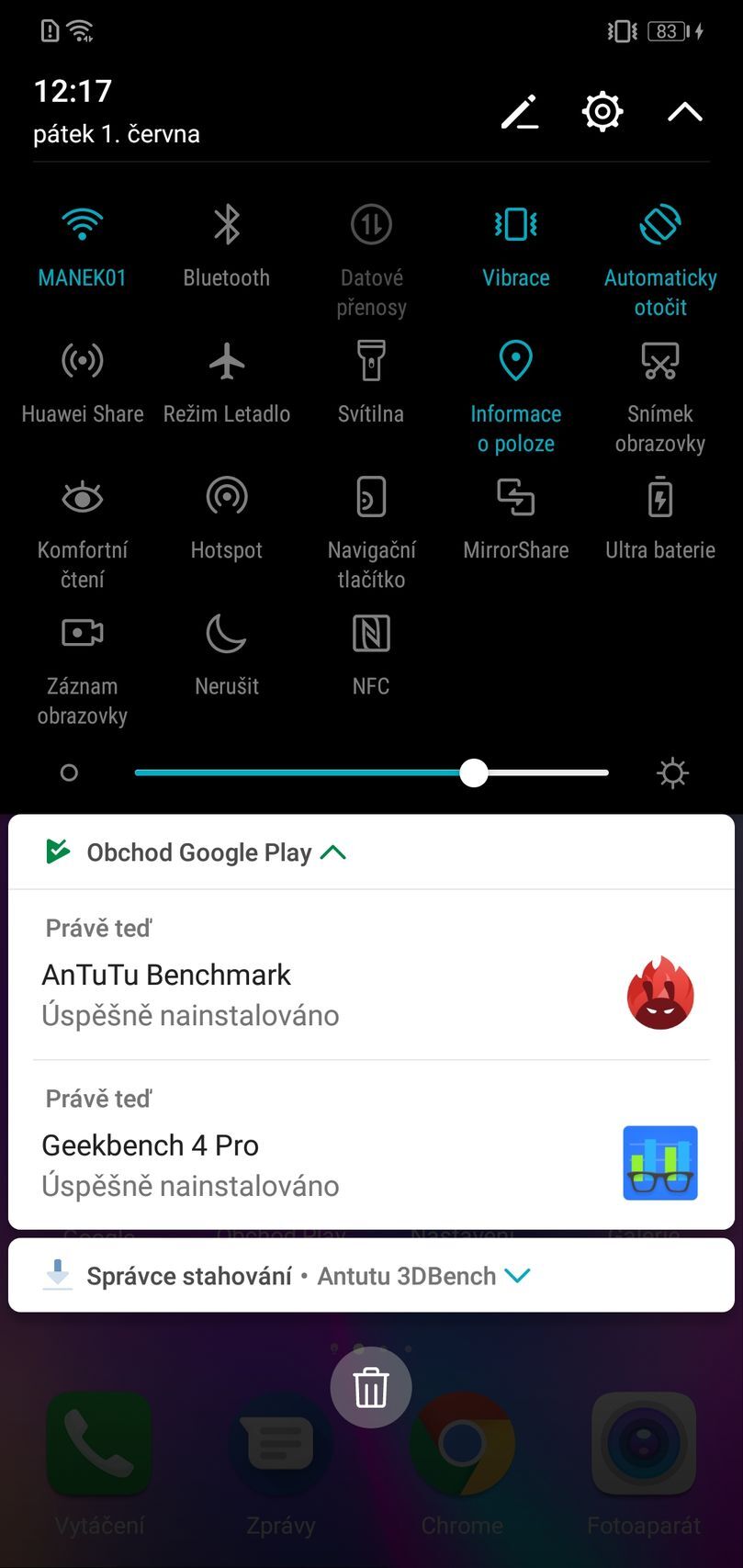Collapse the quick settings panel
Screen dimensions: 743x1568
click(x=683, y=110)
